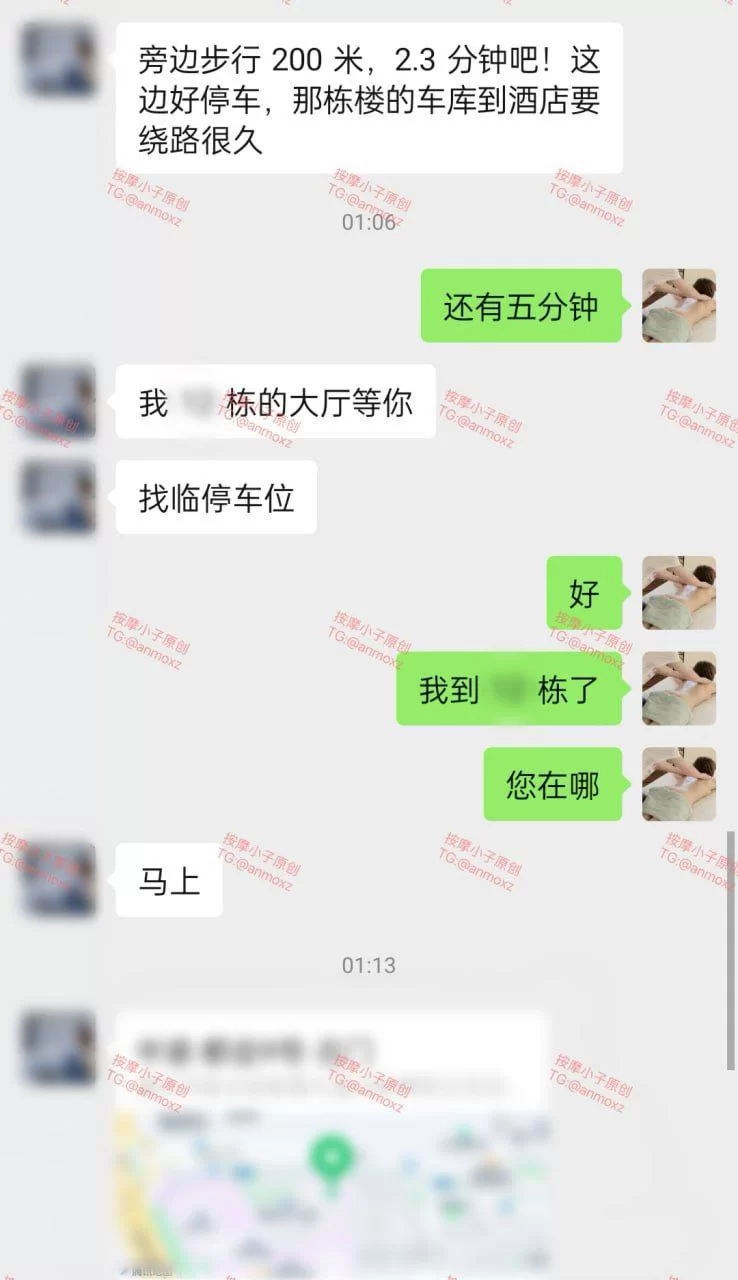Open contact avatar beside "马上" message
Viewport: 738px width, 1280px height.
pos(59,880)
